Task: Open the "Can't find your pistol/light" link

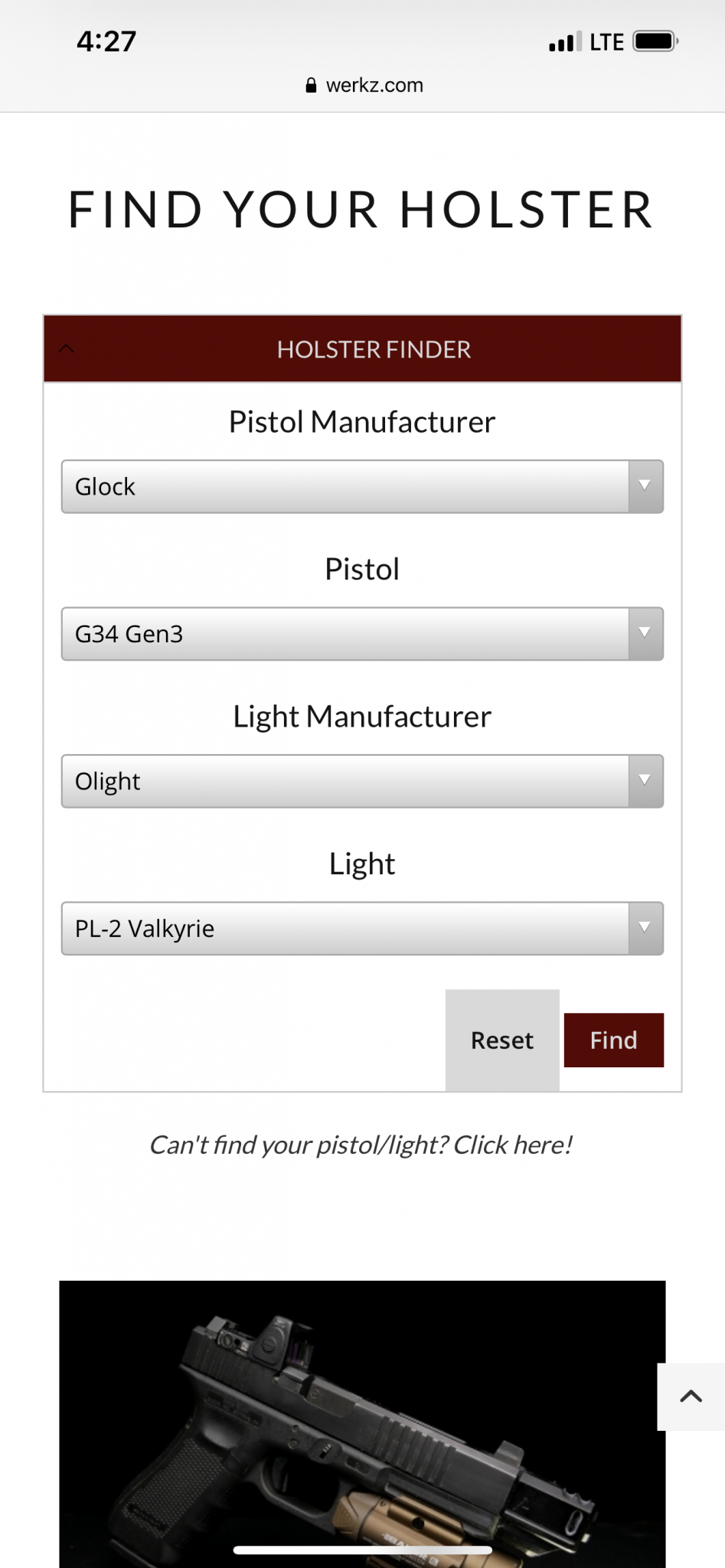Action: 361,1145
